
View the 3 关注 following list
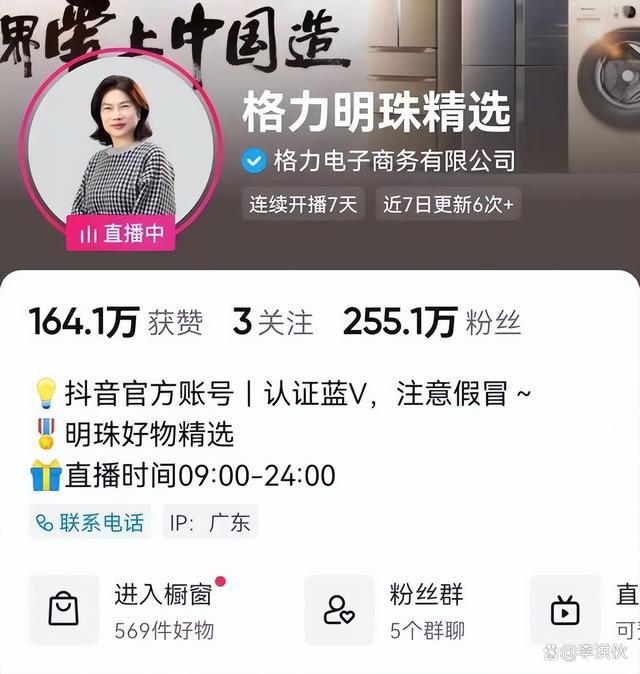[273, 322]
